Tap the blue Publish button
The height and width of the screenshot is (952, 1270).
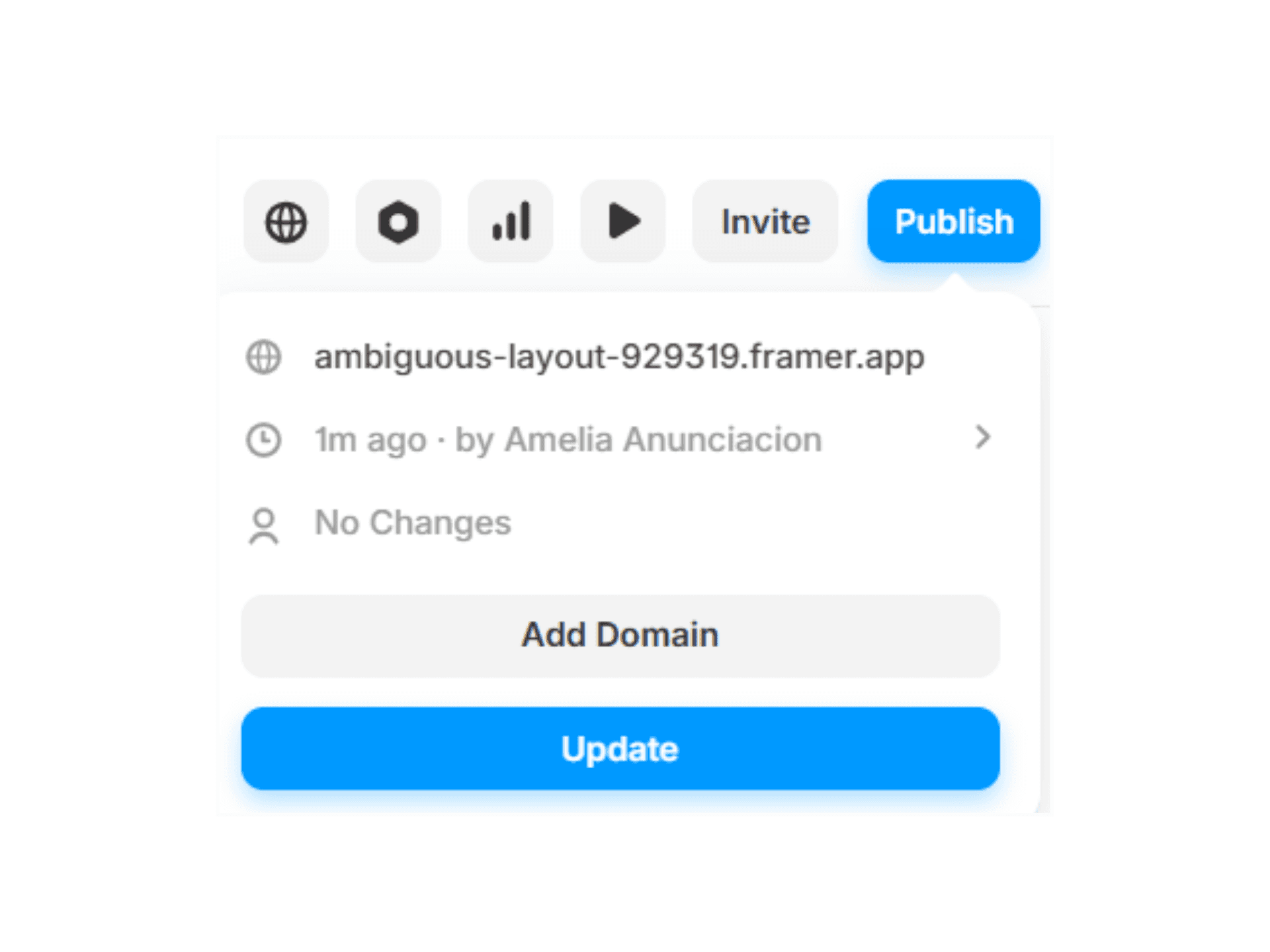pyautogui.click(x=954, y=221)
